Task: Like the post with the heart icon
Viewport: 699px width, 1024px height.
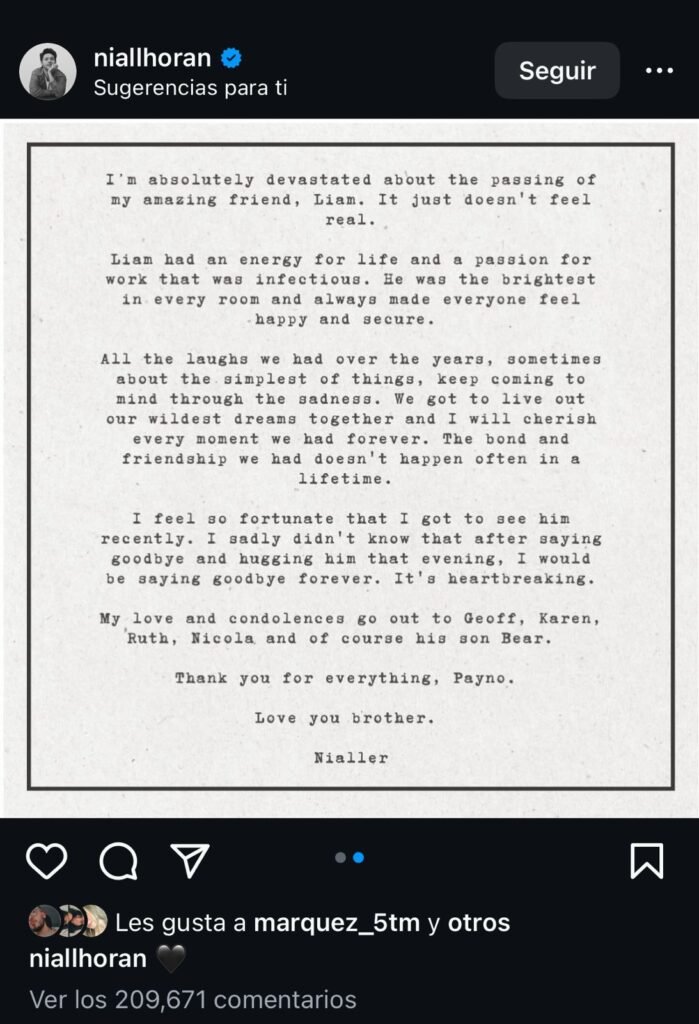Action: 46,860
